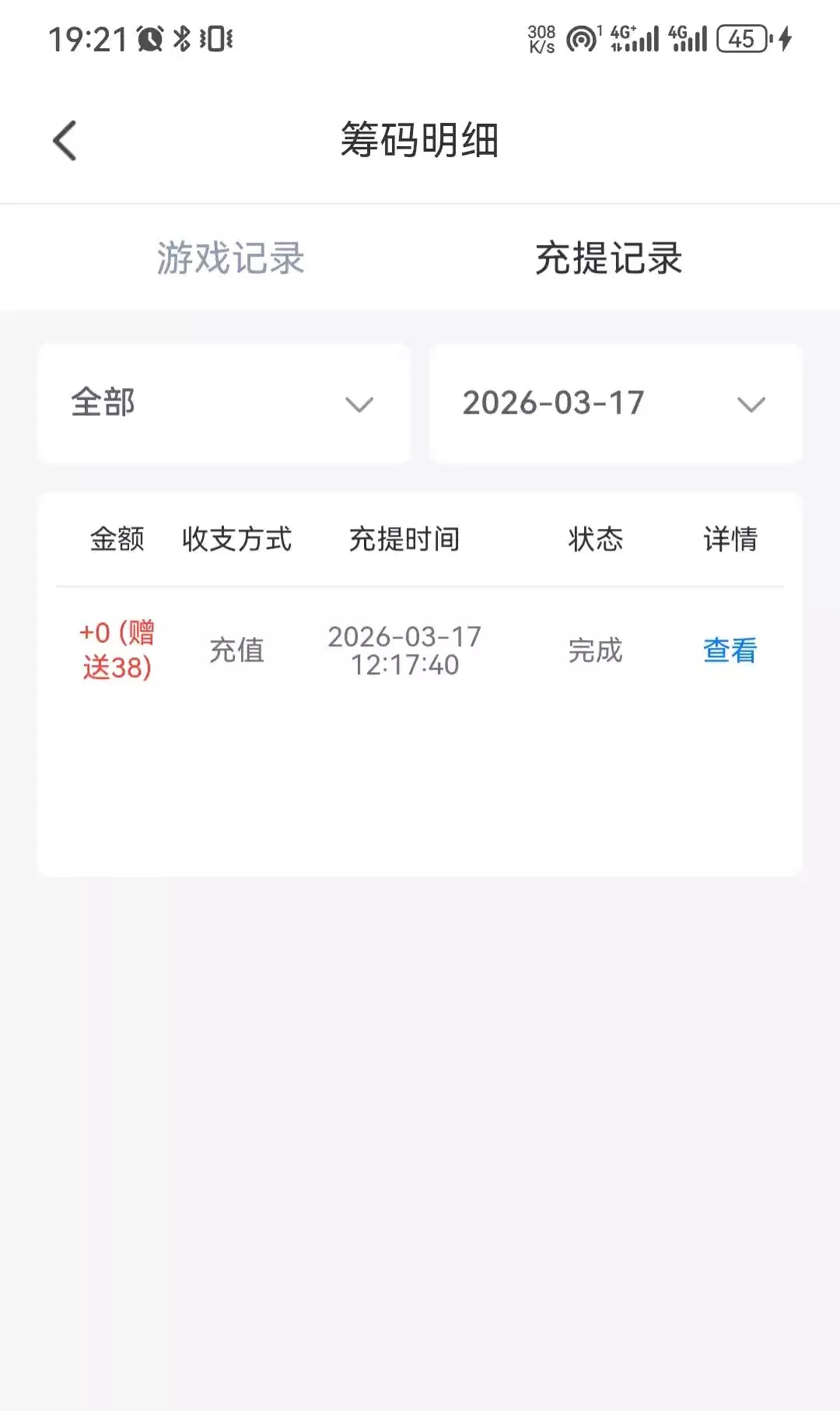The height and width of the screenshot is (1411, 840).
Task: Go back from 筹码明细 page
Action: [x=65, y=141]
